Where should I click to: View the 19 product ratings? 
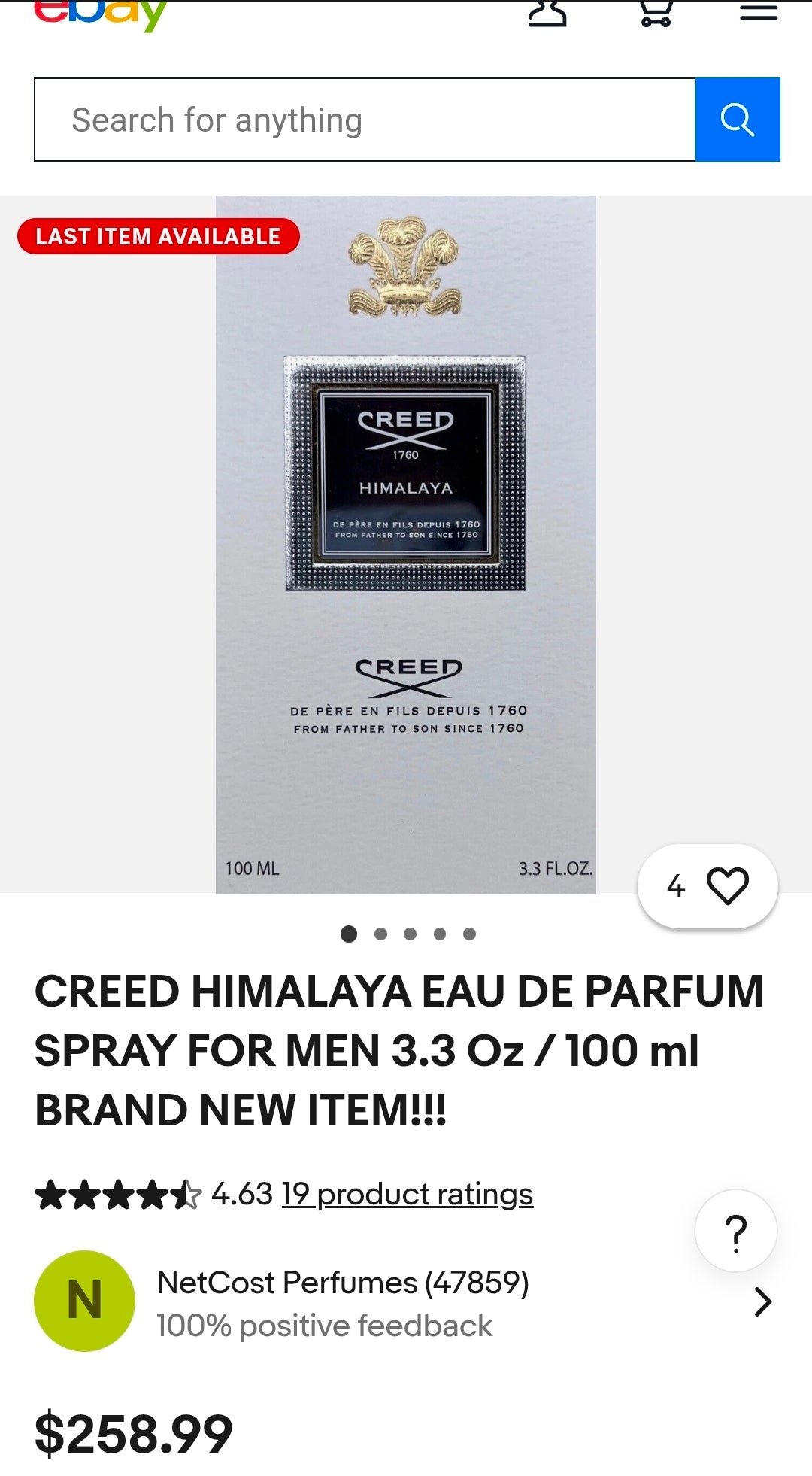click(408, 1194)
